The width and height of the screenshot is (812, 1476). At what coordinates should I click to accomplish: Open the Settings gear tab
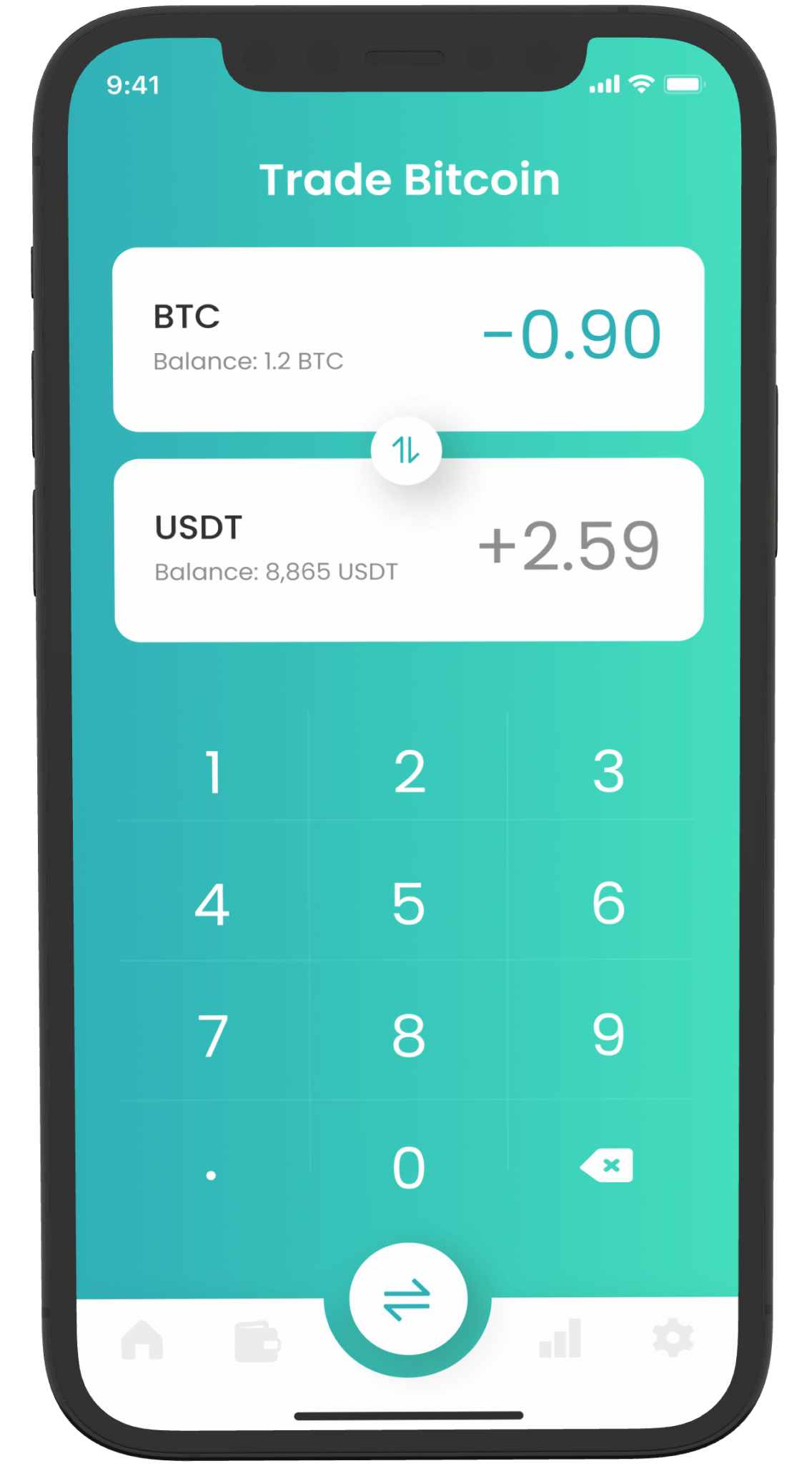[673, 1339]
